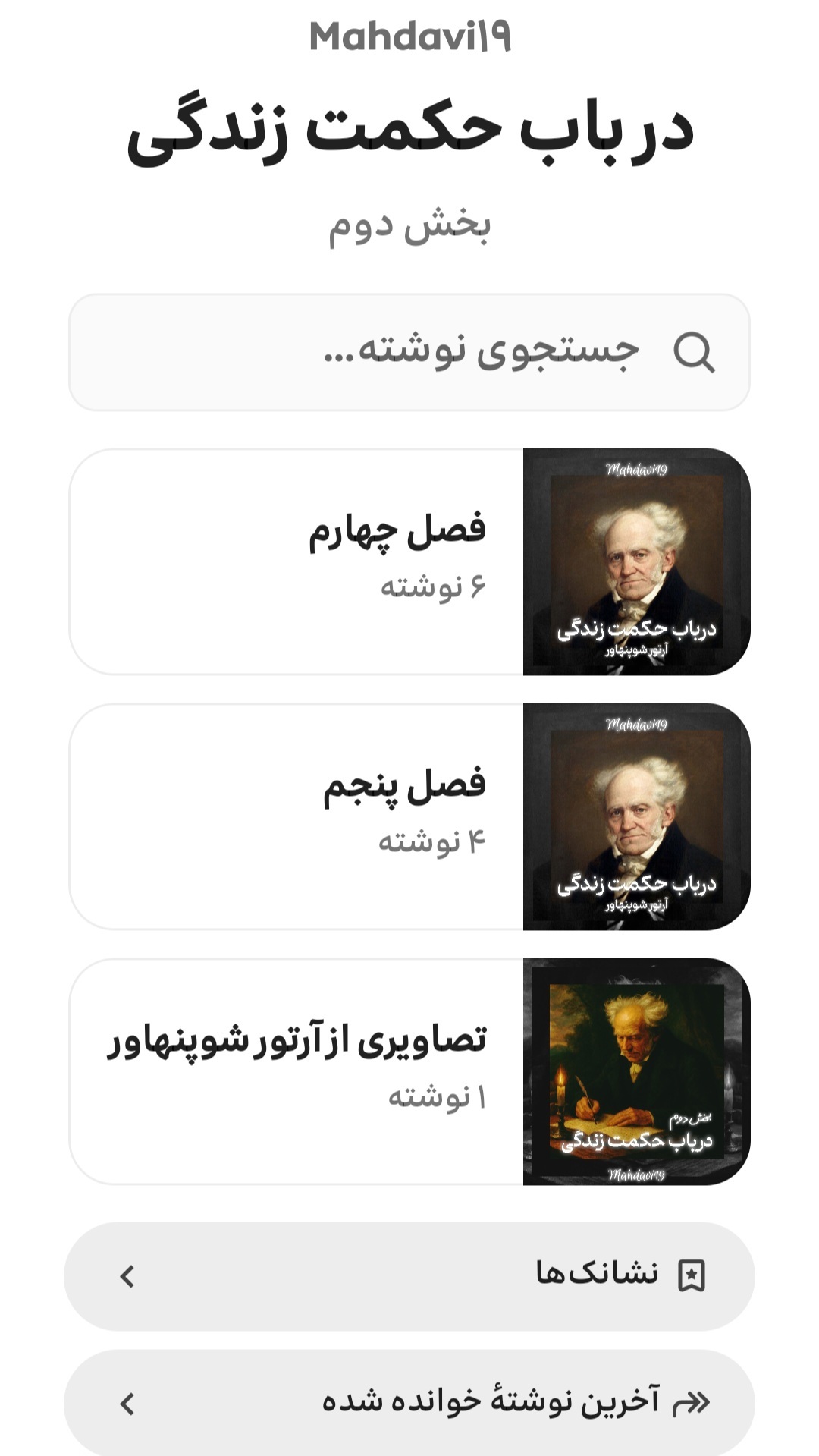Image resolution: width=819 pixels, height=1456 pixels.
Task: Open the نشانک‌ها bookmarks row
Action: tap(409, 1275)
